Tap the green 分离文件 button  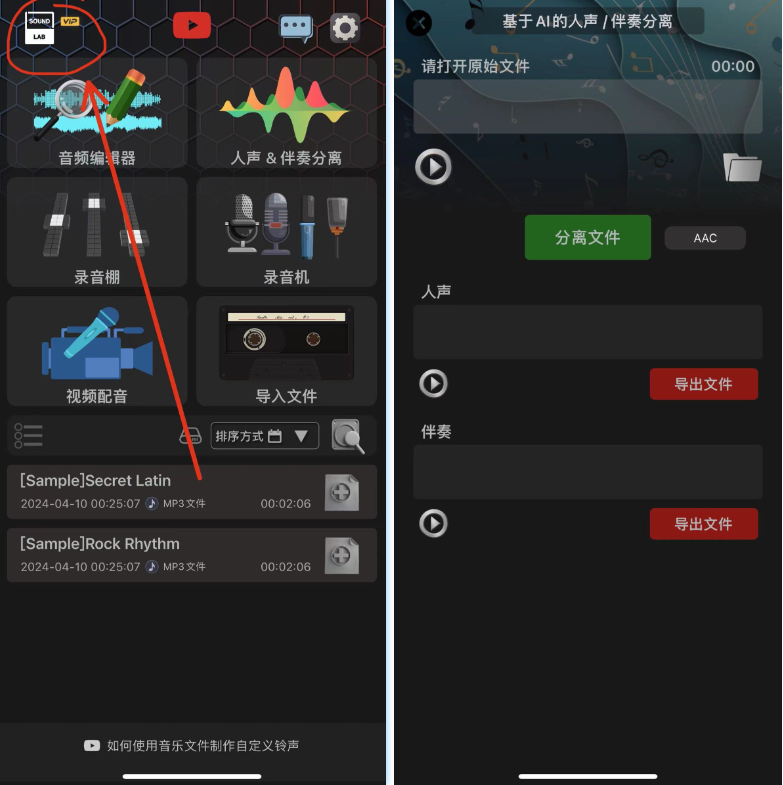point(587,238)
